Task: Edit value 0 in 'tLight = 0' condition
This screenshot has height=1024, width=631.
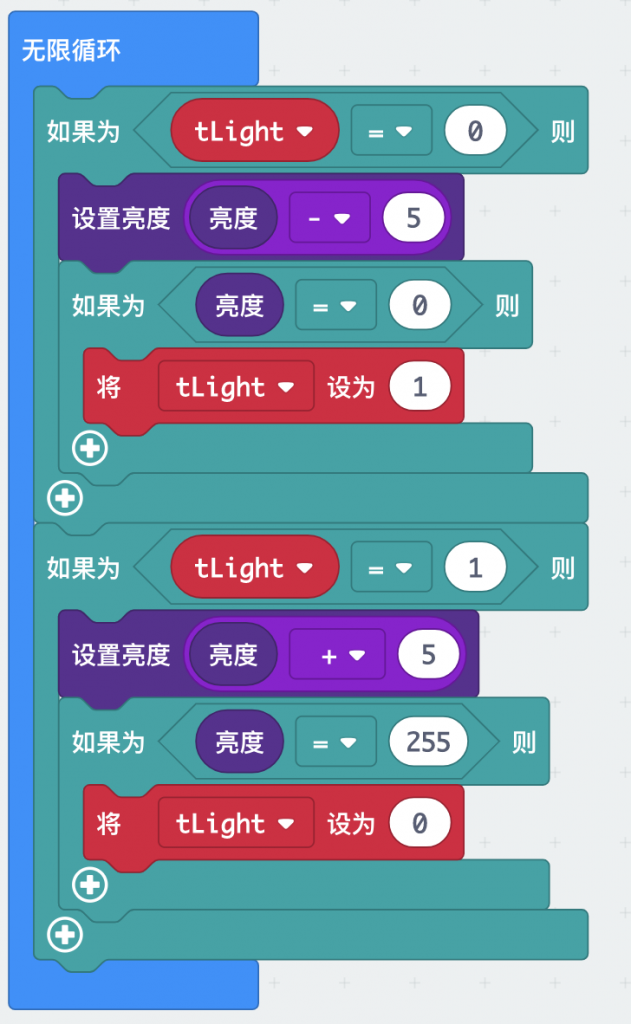Action: point(475,131)
